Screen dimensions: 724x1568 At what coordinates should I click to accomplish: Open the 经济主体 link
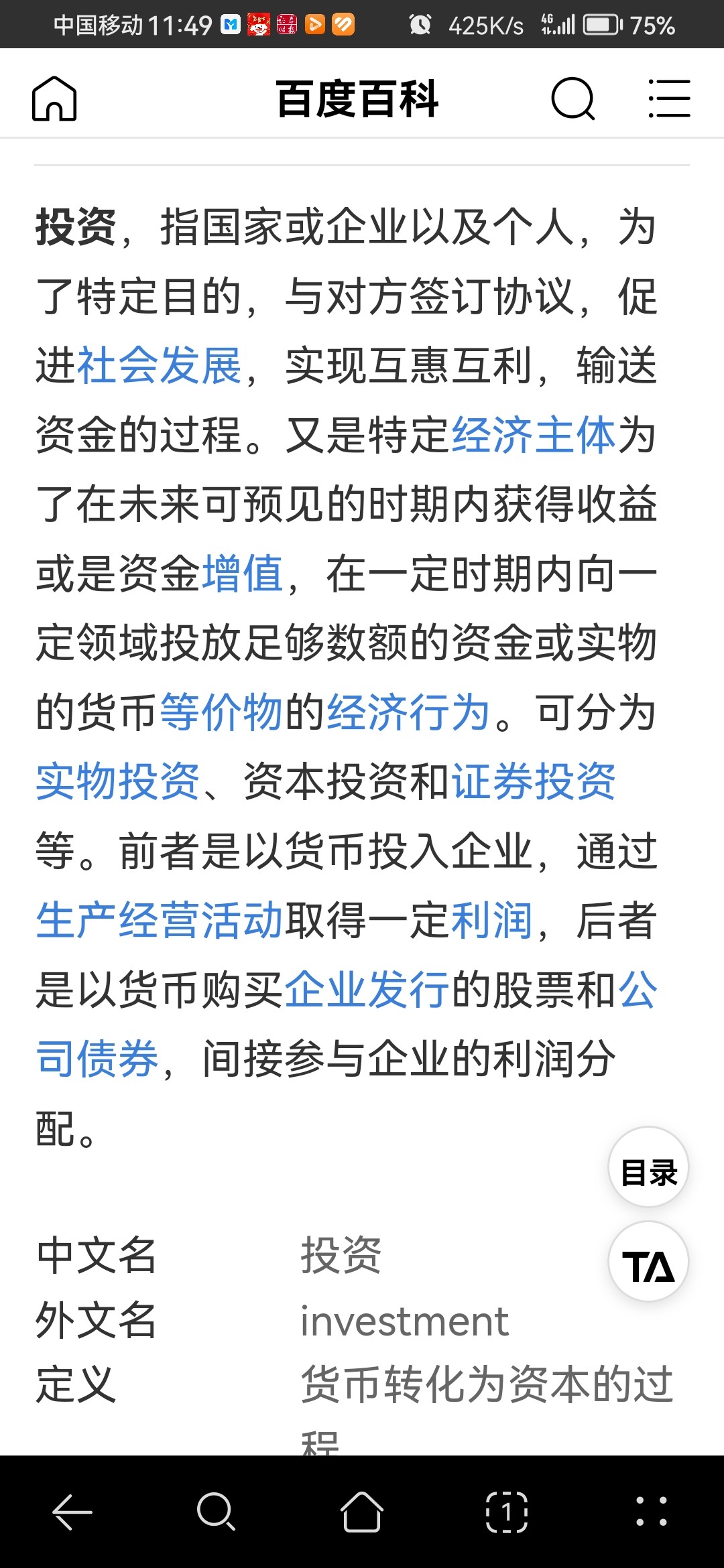pos(534,435)
